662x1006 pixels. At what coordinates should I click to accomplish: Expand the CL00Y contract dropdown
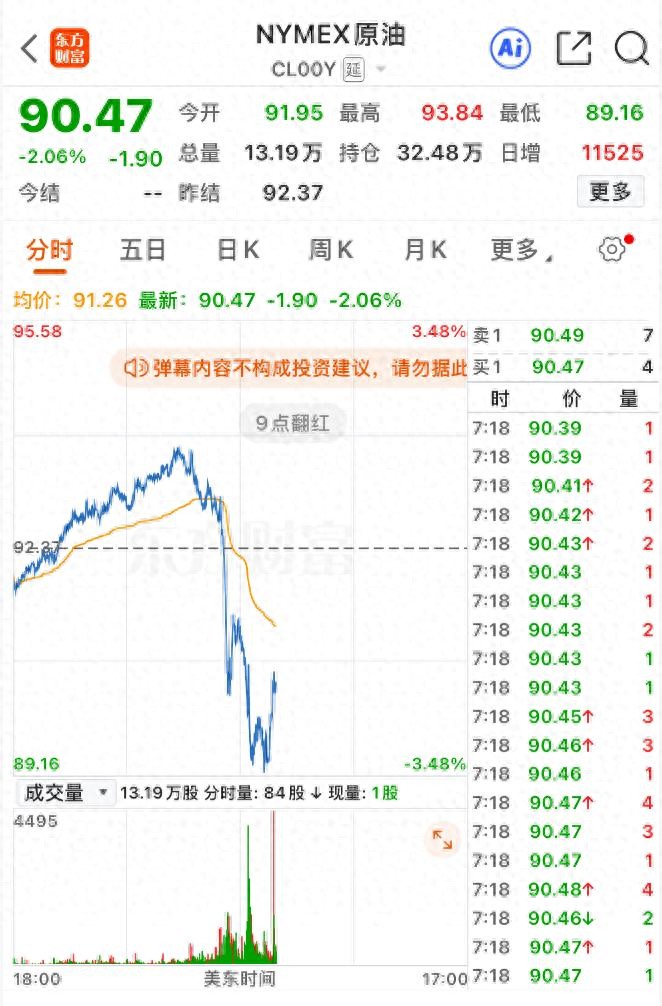click(380, 69)
